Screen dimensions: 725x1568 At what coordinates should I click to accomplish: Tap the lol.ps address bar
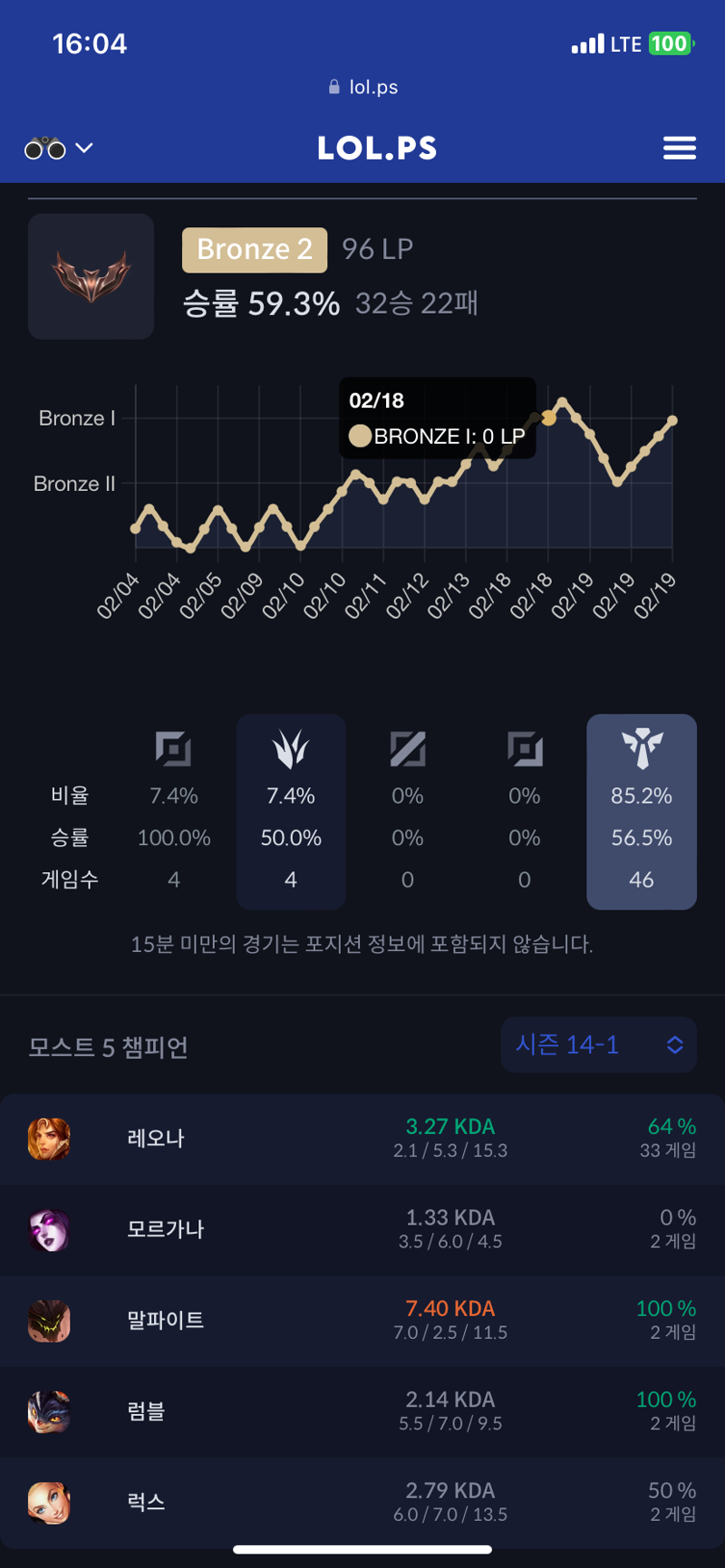[x=362, y=87]
